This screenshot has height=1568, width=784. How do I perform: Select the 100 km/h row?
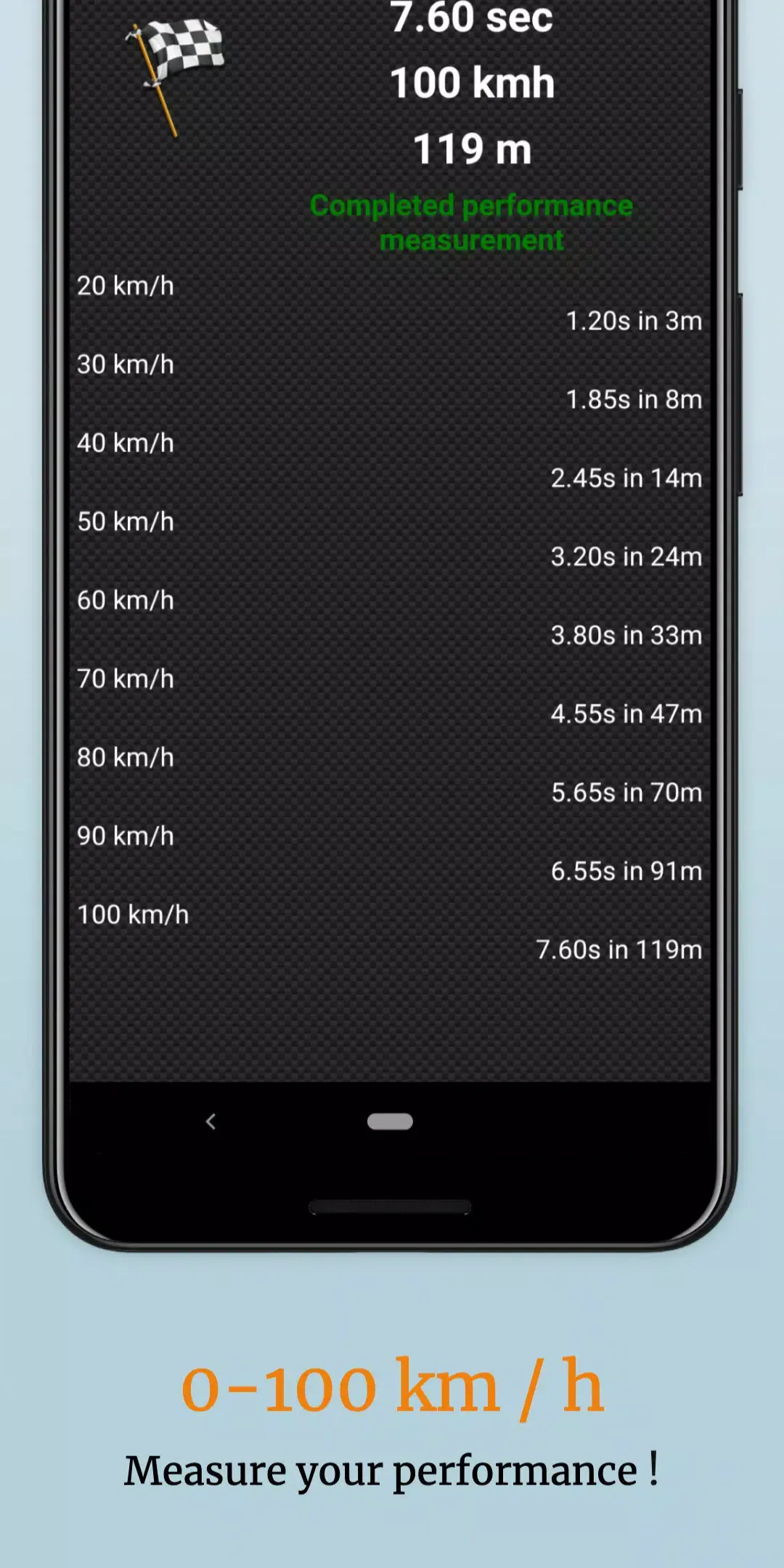tap(132, 914)
